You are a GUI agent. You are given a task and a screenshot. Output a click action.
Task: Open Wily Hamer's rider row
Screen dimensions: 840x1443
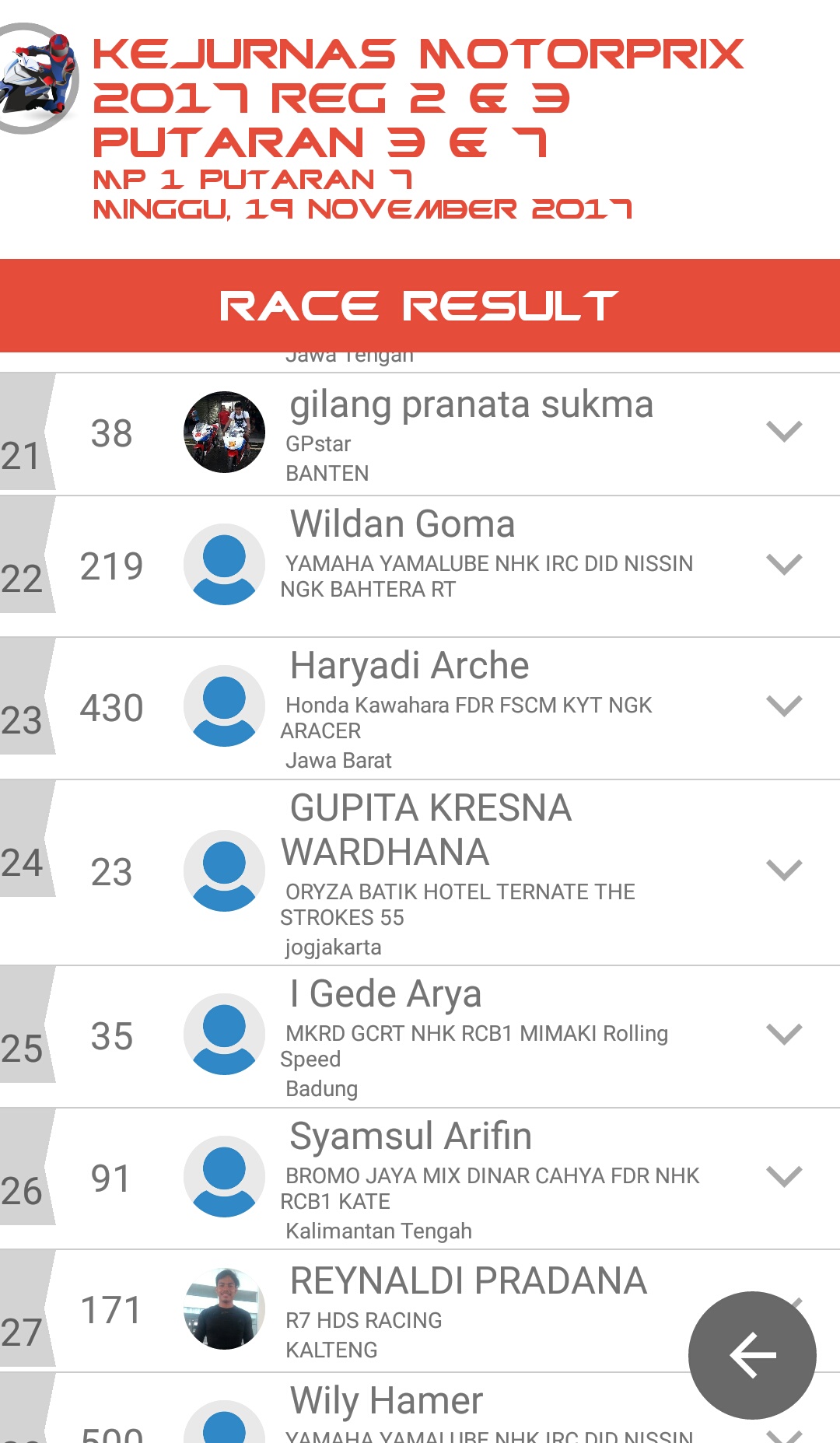(420, 1408)
